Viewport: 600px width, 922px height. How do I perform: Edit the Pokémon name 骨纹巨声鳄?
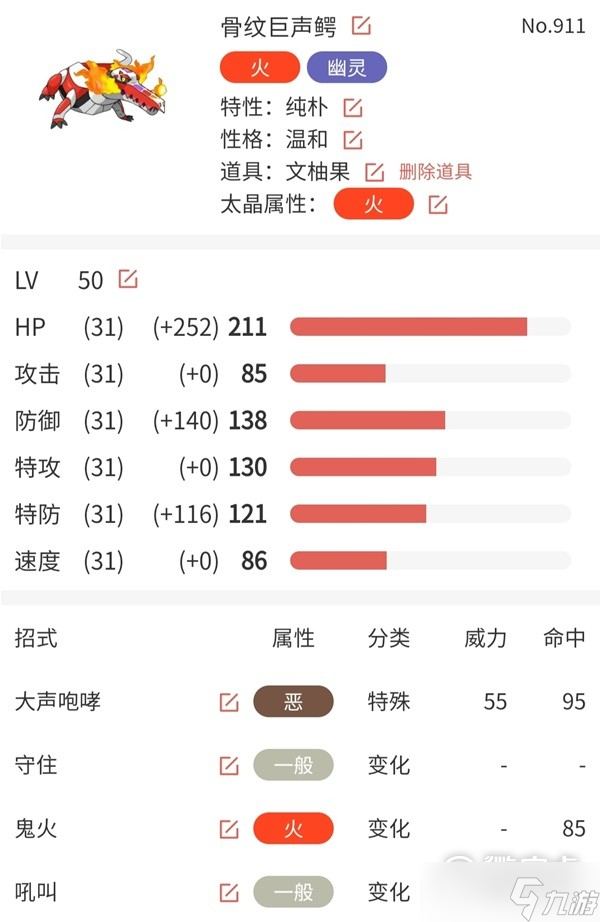[362, 25]
